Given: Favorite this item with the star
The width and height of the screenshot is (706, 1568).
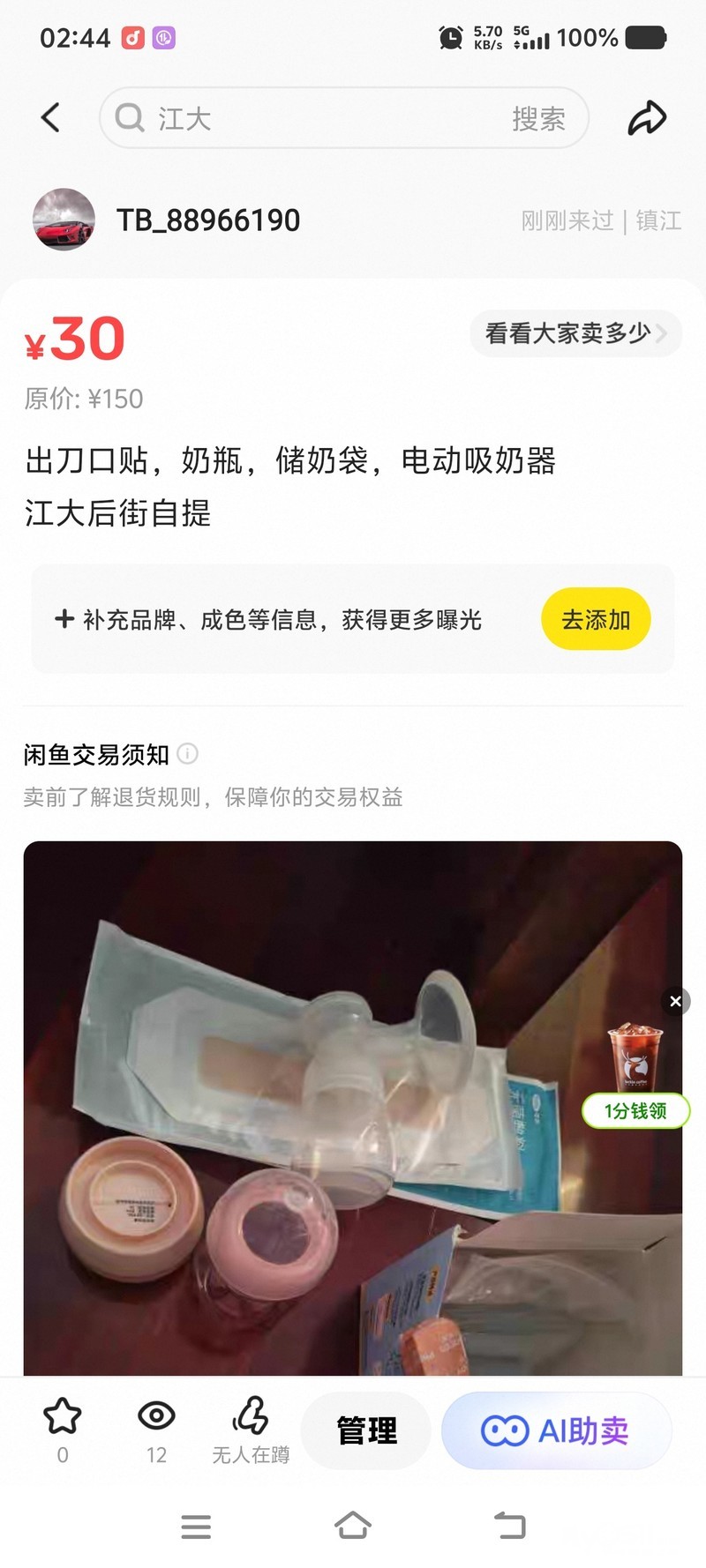Looking at the screenshot, I should 63,1417.
